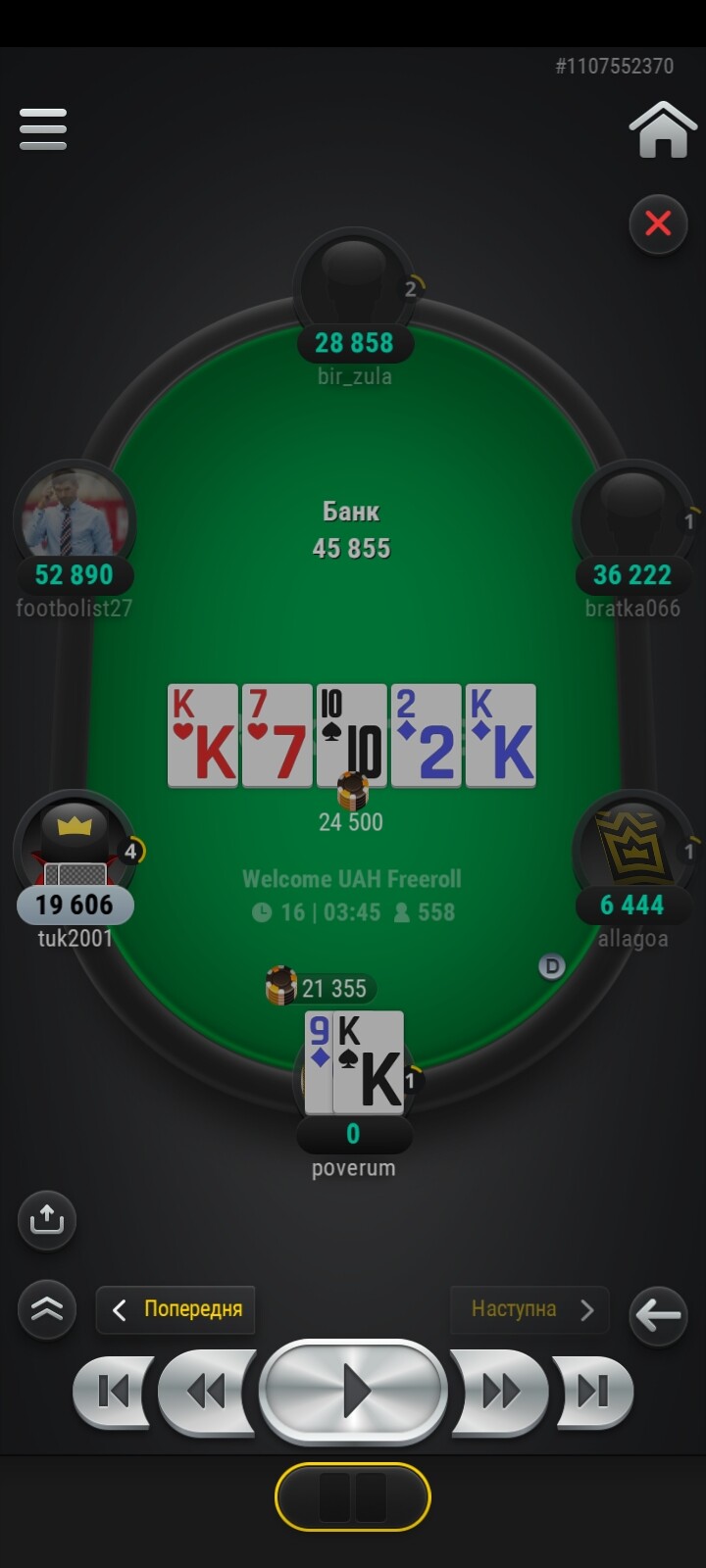
Task: Open player allagoa's avatar
Action: point(633,847)
